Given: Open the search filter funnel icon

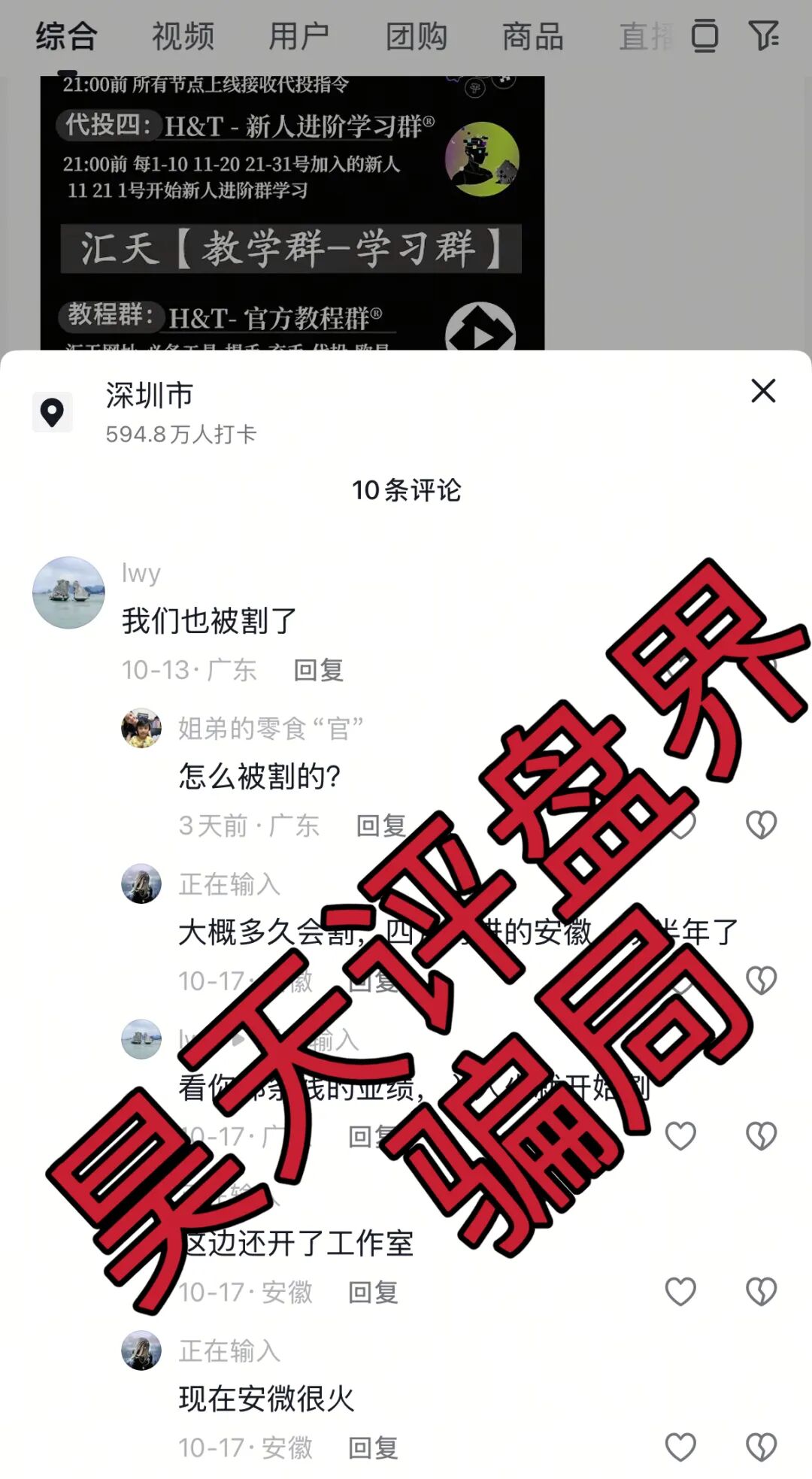Looking at the screenshot, I should pyautogui.click(x=763, y=36).
